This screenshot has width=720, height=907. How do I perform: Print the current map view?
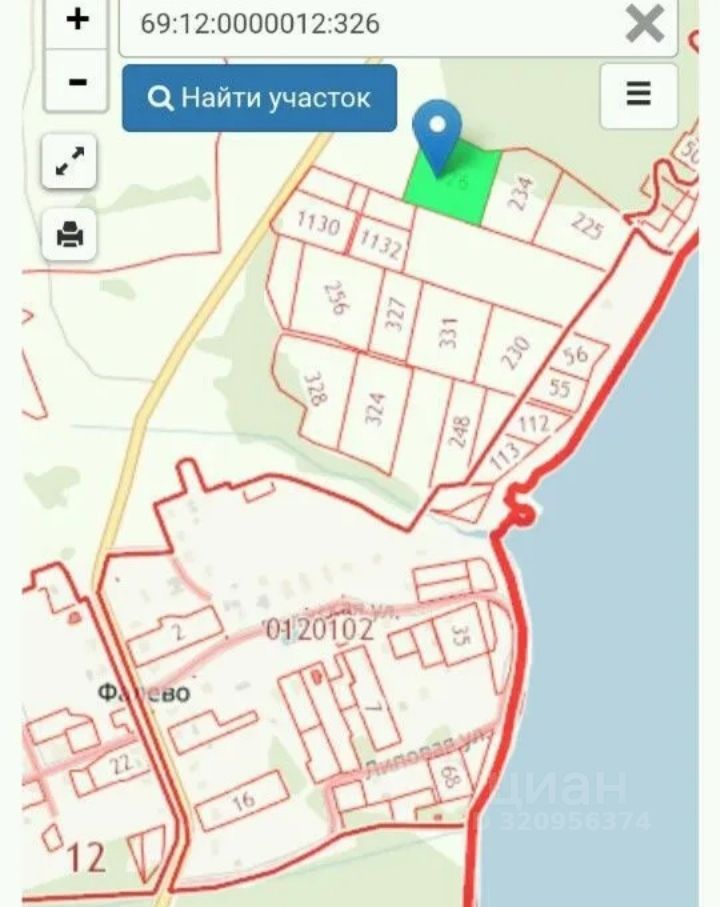tap(69, 235)
